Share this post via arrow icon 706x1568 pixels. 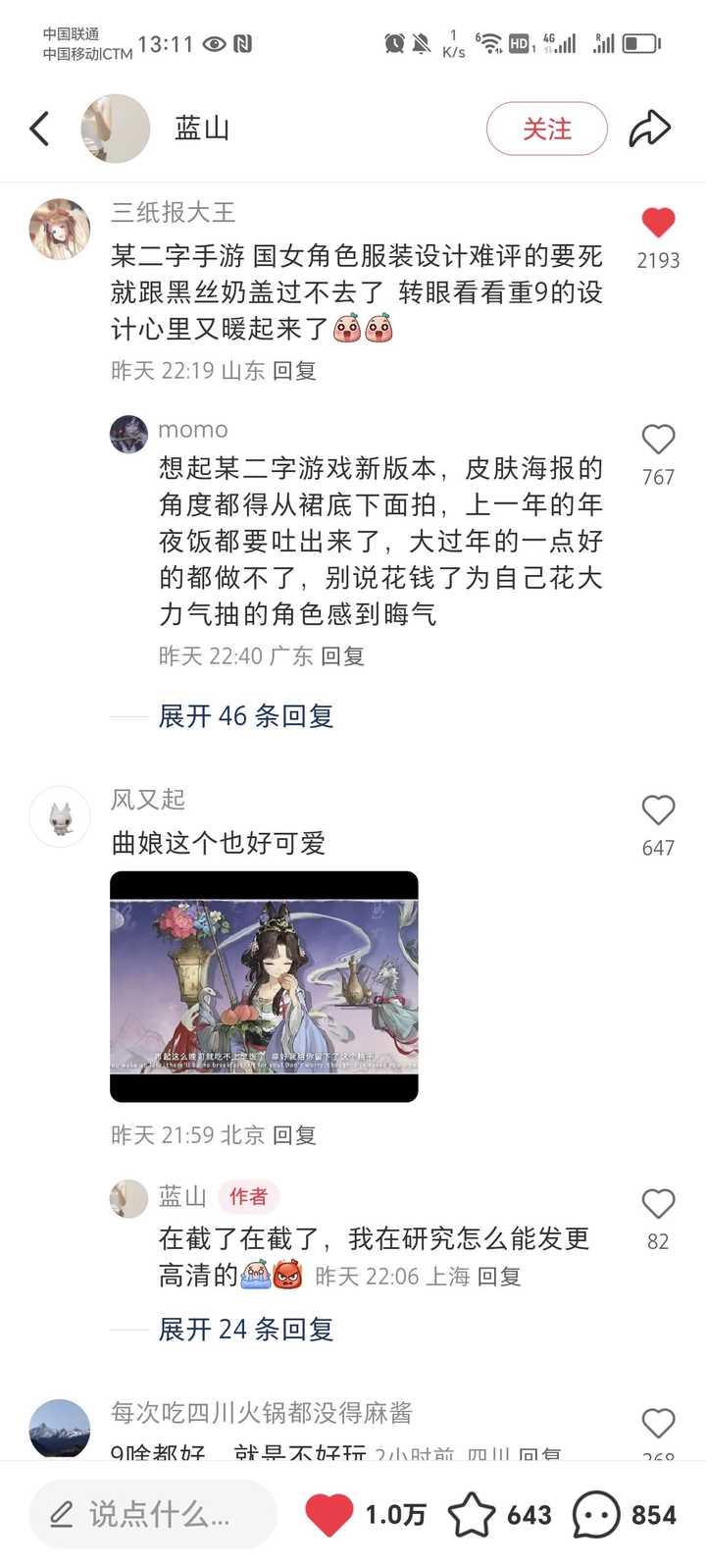point(649,129)
